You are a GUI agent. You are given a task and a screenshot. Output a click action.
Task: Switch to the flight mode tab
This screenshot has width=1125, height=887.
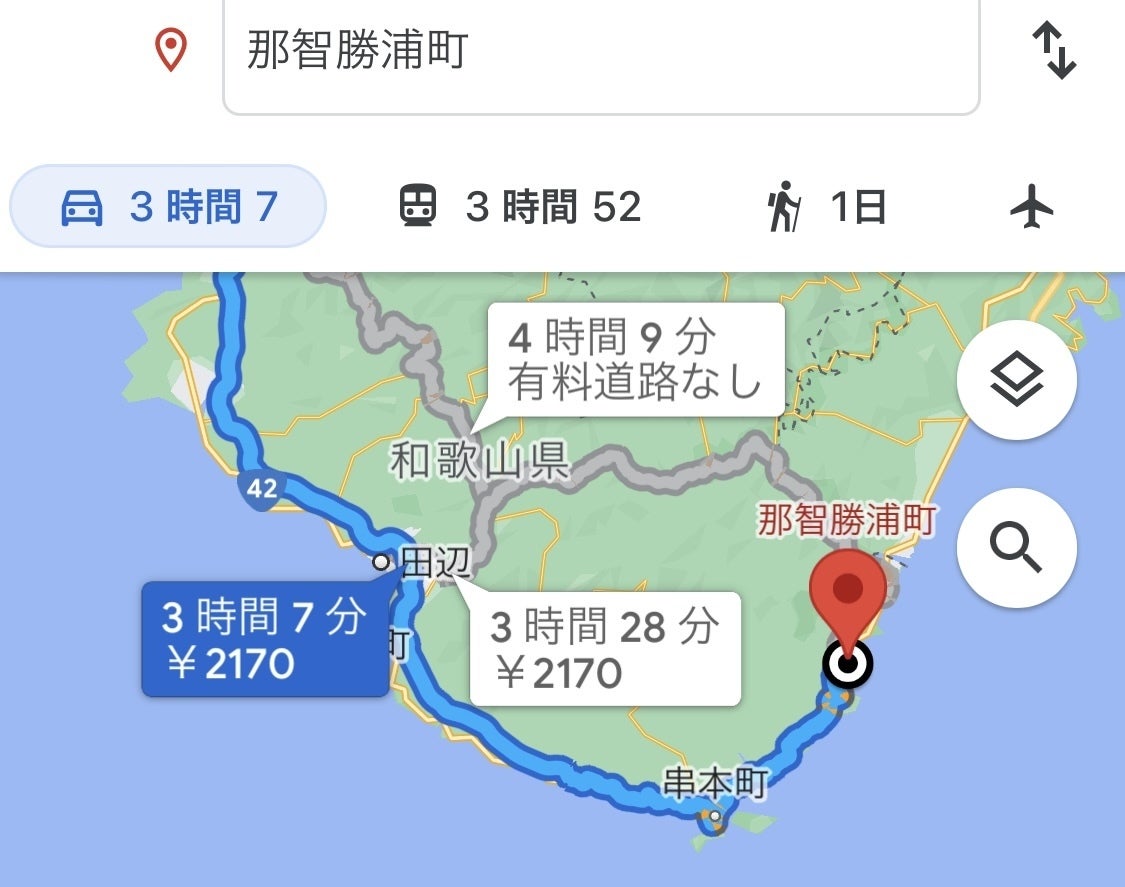pos(1032,208)
